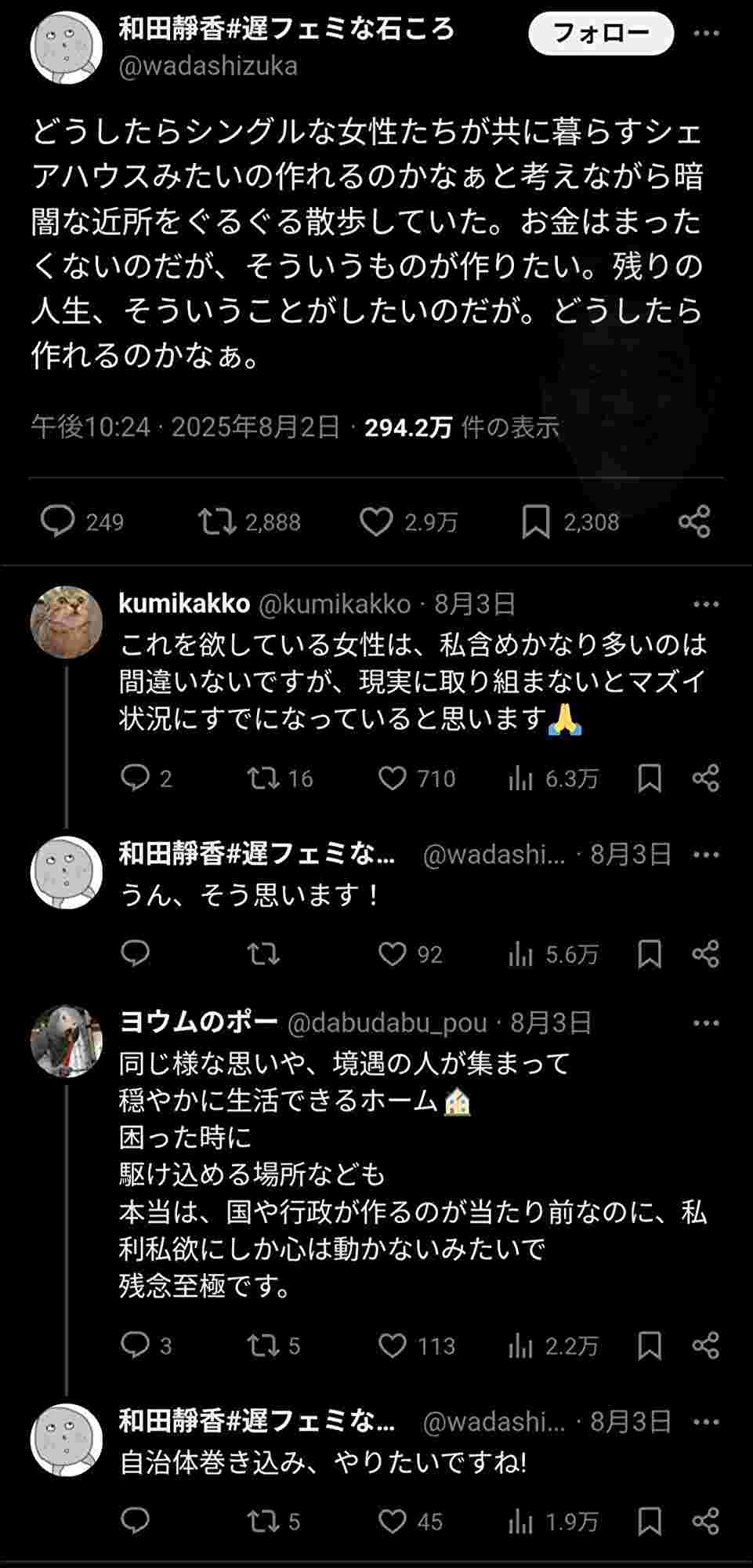
Task: Like the reply うん、そう思います！
Action: click(393, 953)
